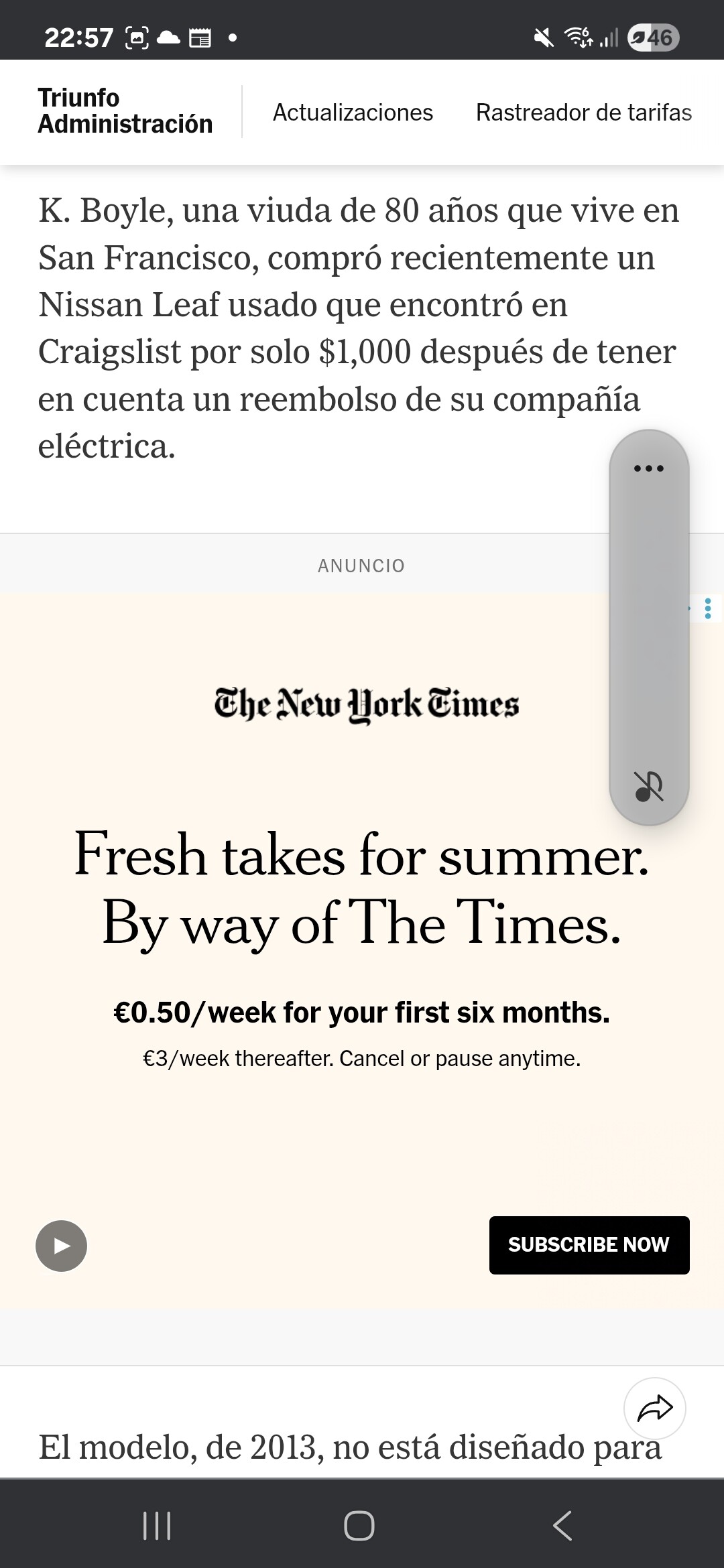Open the recent apps view

(x=158, y=1526)
